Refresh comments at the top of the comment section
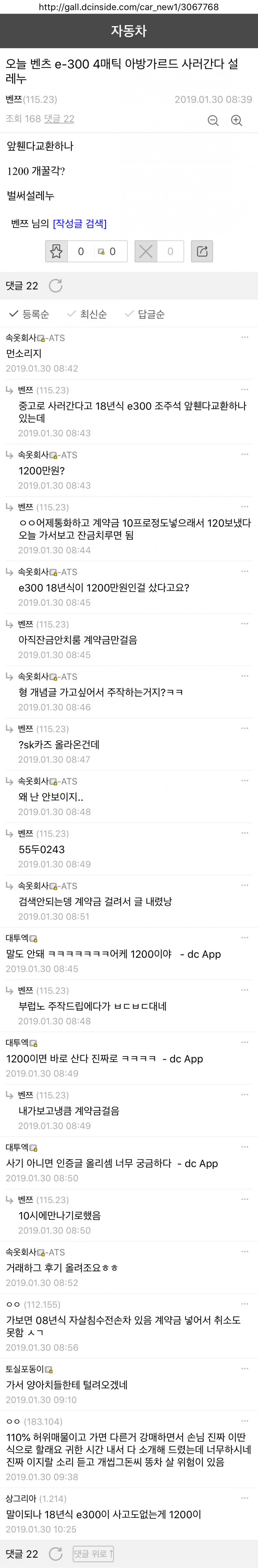 [55, 286]
